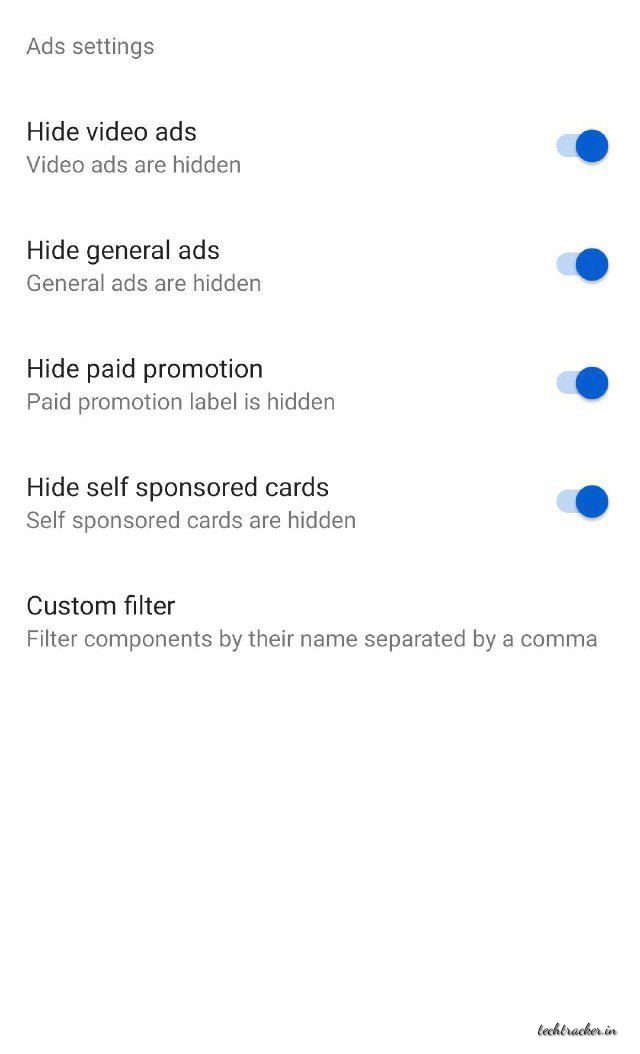Open the Custom filter setting
Image resolution: width=640 pixels, height=1054 pixels.
[x=310, y=621]
